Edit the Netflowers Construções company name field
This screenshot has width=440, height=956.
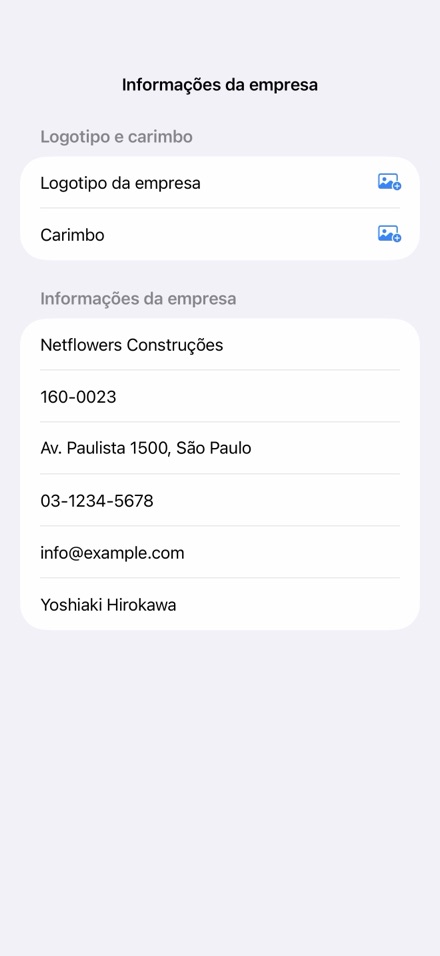tap(220, 344)
